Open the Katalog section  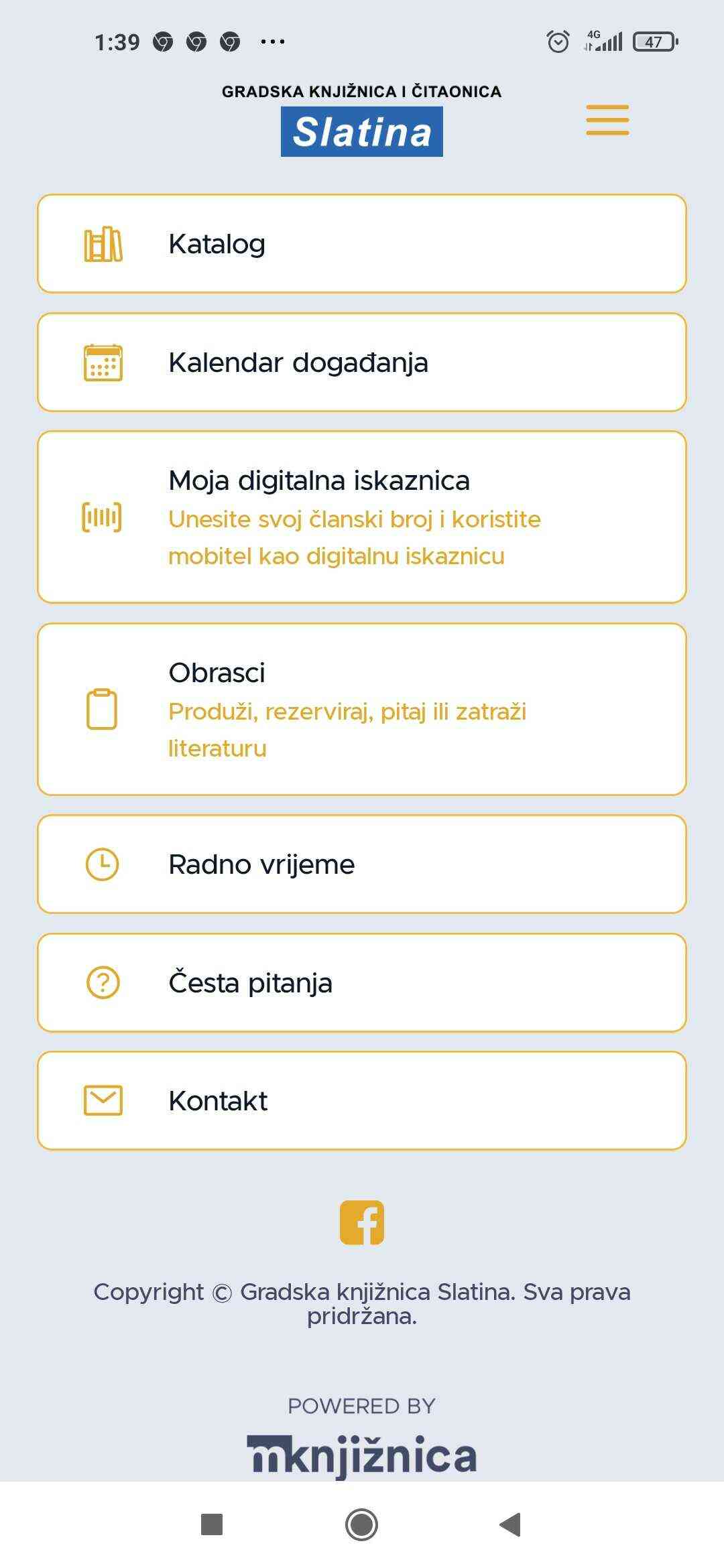coord(362,244)
